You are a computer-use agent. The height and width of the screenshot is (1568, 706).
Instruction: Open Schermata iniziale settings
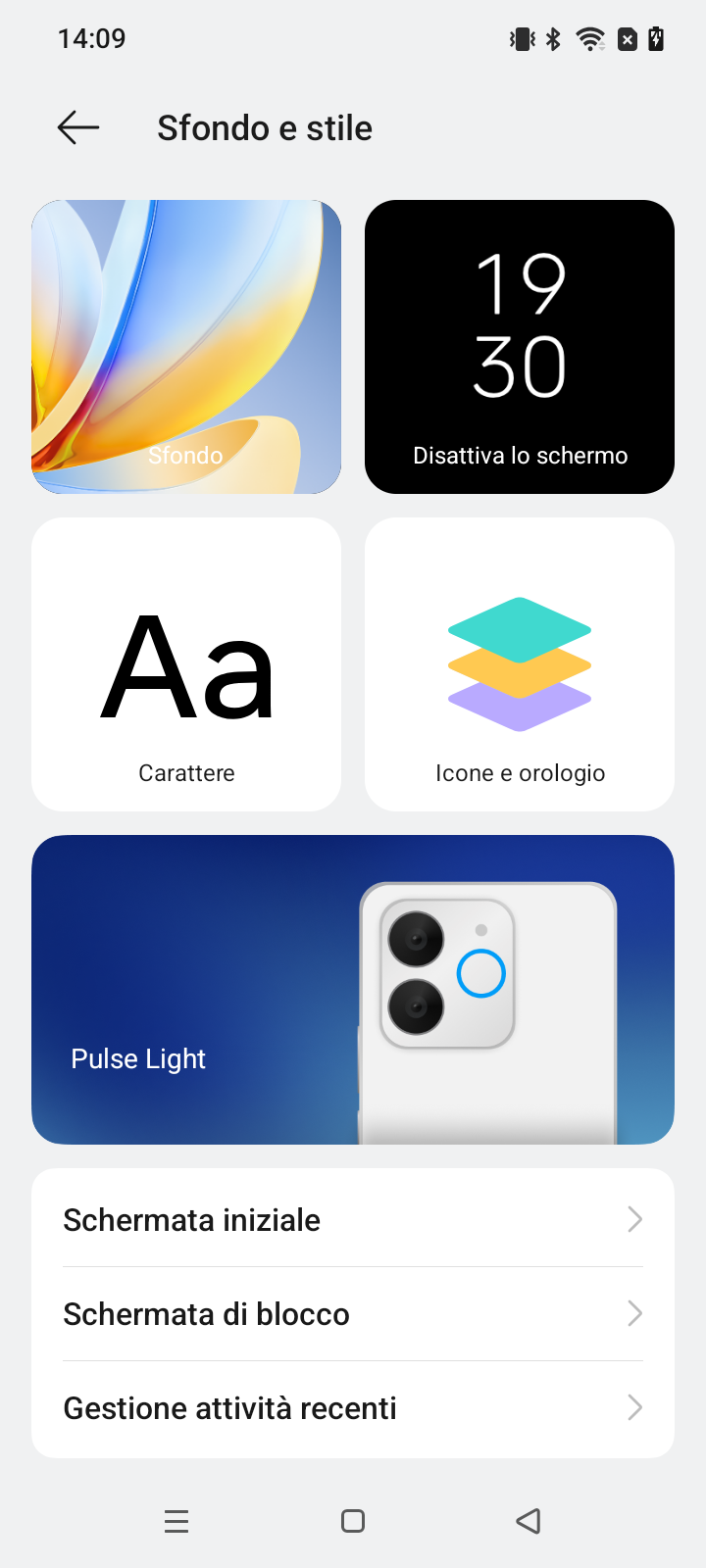[353, 1220]
